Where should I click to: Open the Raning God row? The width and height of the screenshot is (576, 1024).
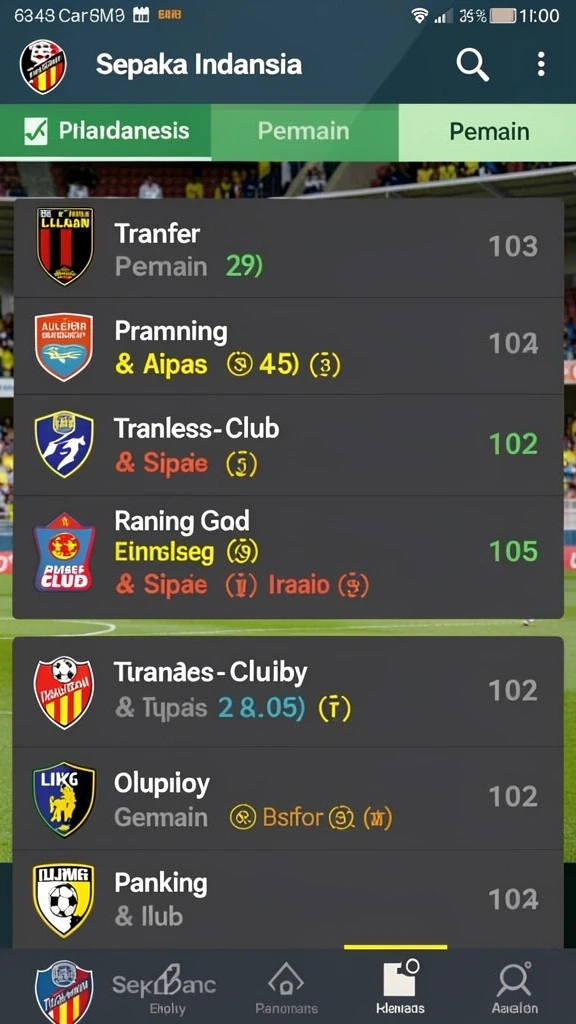pos(288,556)
